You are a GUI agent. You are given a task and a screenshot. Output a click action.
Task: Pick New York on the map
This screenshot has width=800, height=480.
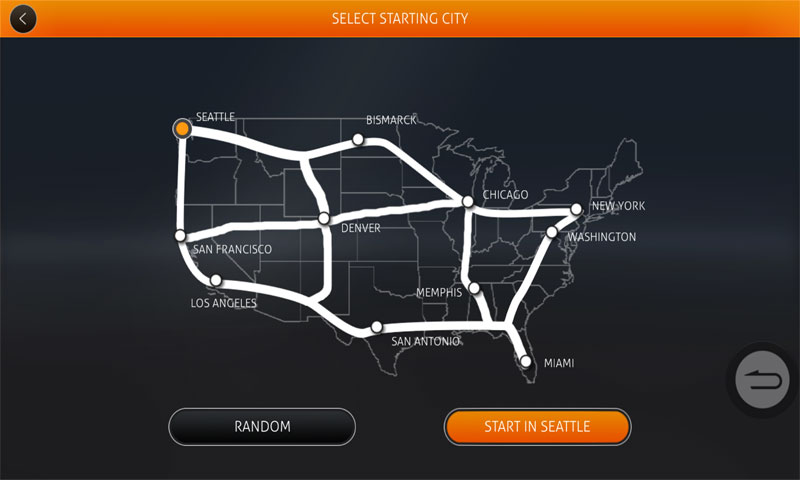coord(576,209)
